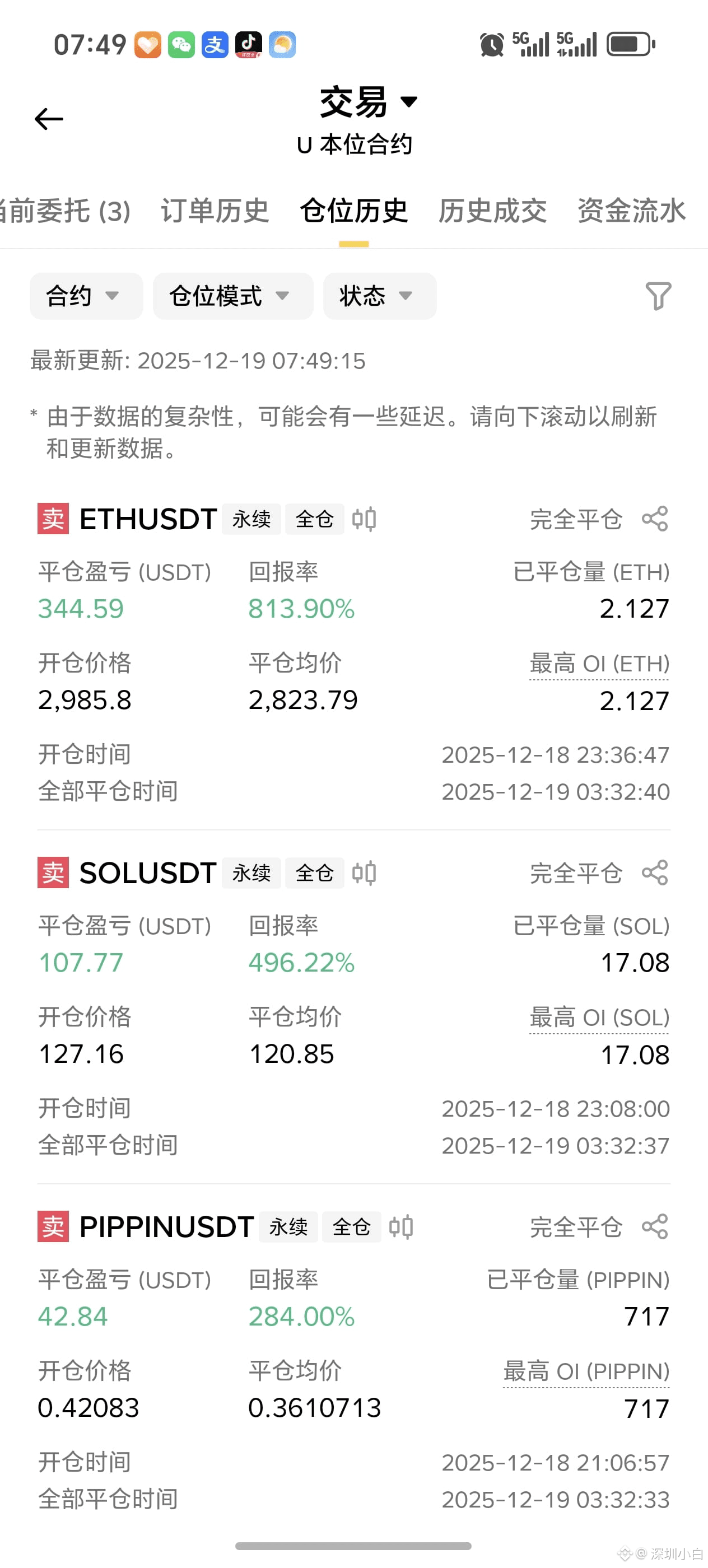The height and width of the screenshot is (1568, 708).
Task: Share the ETHUSDT closed position
Action: tap(655, 519)
